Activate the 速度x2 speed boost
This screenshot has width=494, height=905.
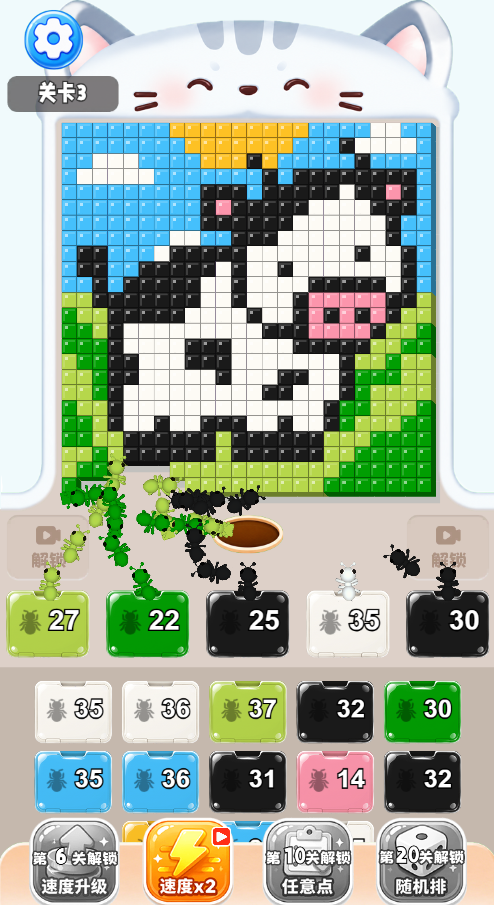point(188,862)
